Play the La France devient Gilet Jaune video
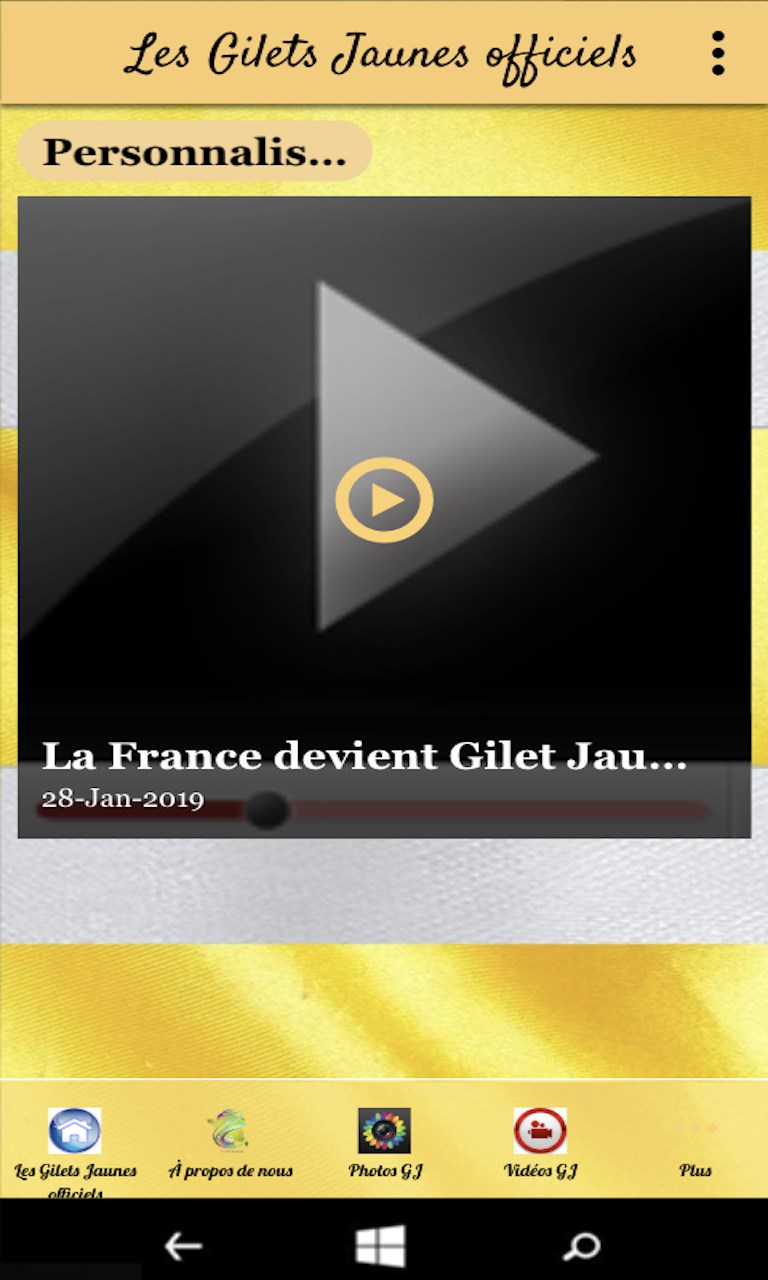The width and height of the screenshot is (768, 1280). 384,499
